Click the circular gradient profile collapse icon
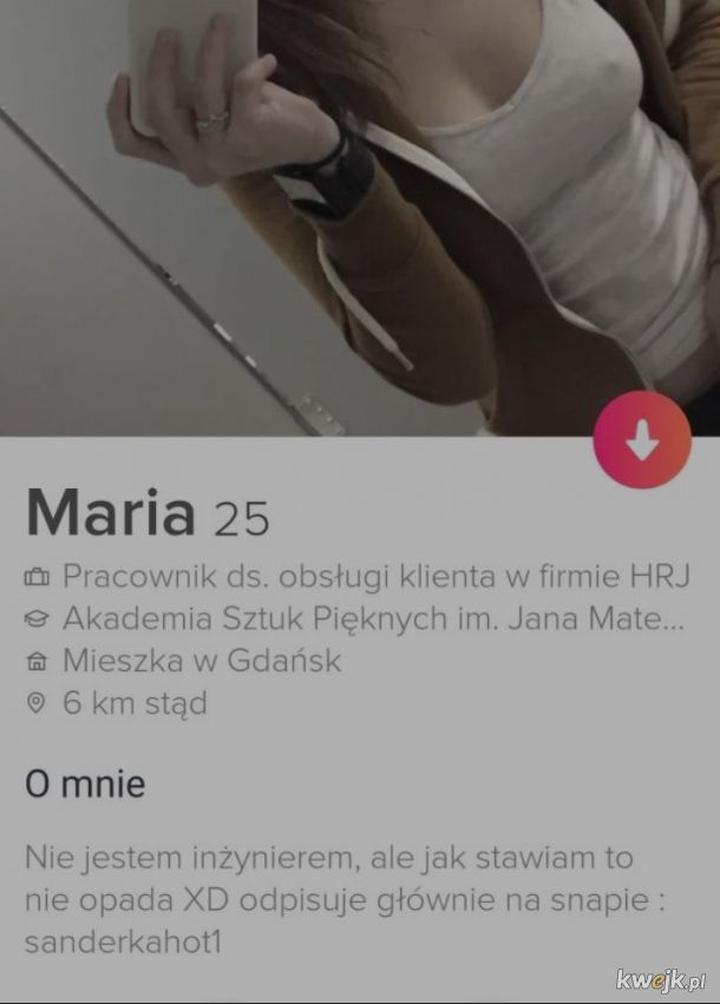This screenshot has height=1004, width=720. [x=644, y=441]
